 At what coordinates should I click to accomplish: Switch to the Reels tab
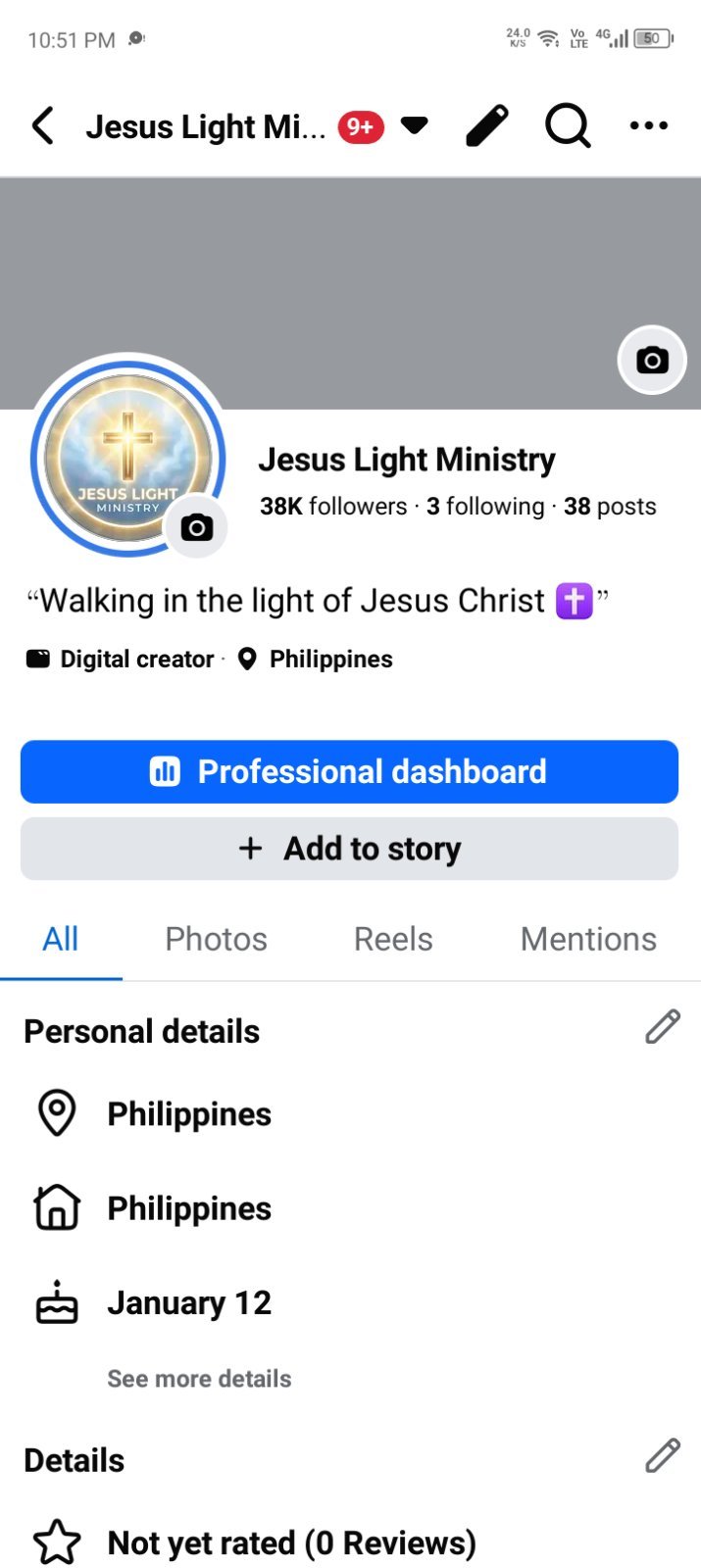point(393,939)
